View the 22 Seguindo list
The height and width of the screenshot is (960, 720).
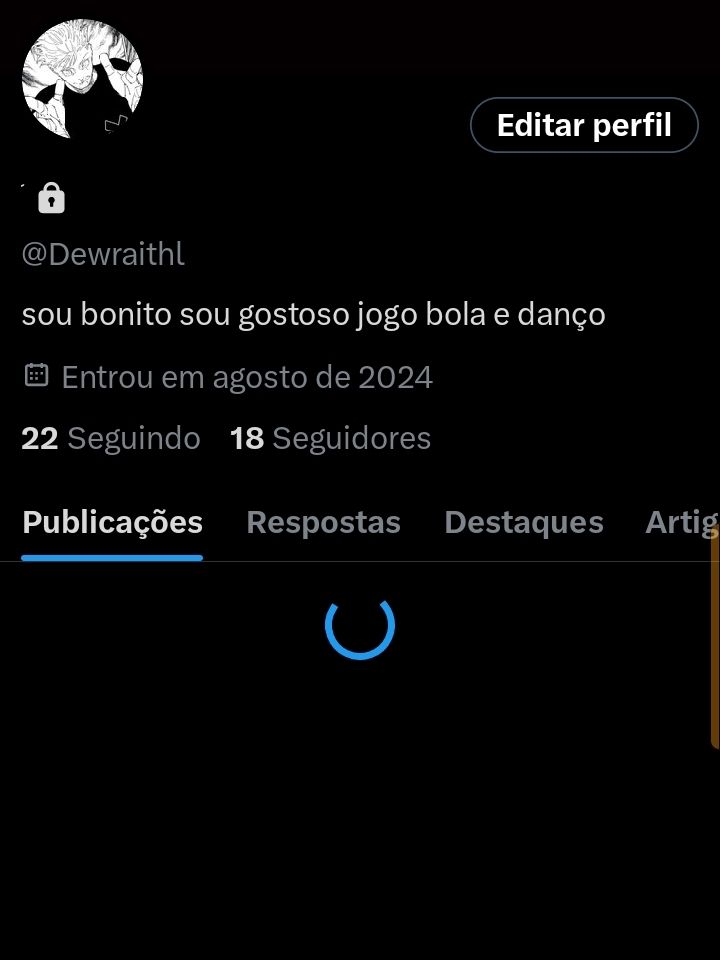coord(111,438)
